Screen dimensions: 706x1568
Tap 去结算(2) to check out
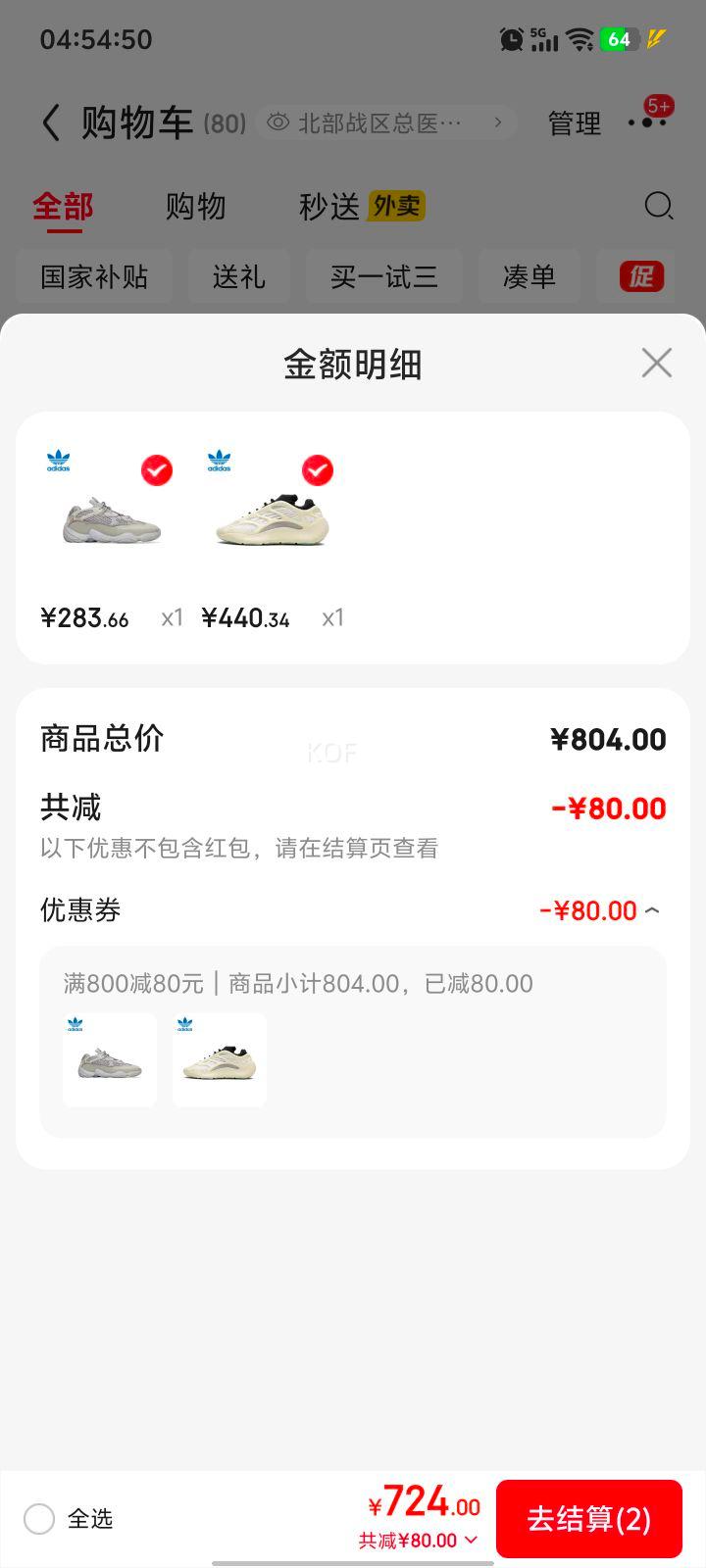tap(588, 1518)
